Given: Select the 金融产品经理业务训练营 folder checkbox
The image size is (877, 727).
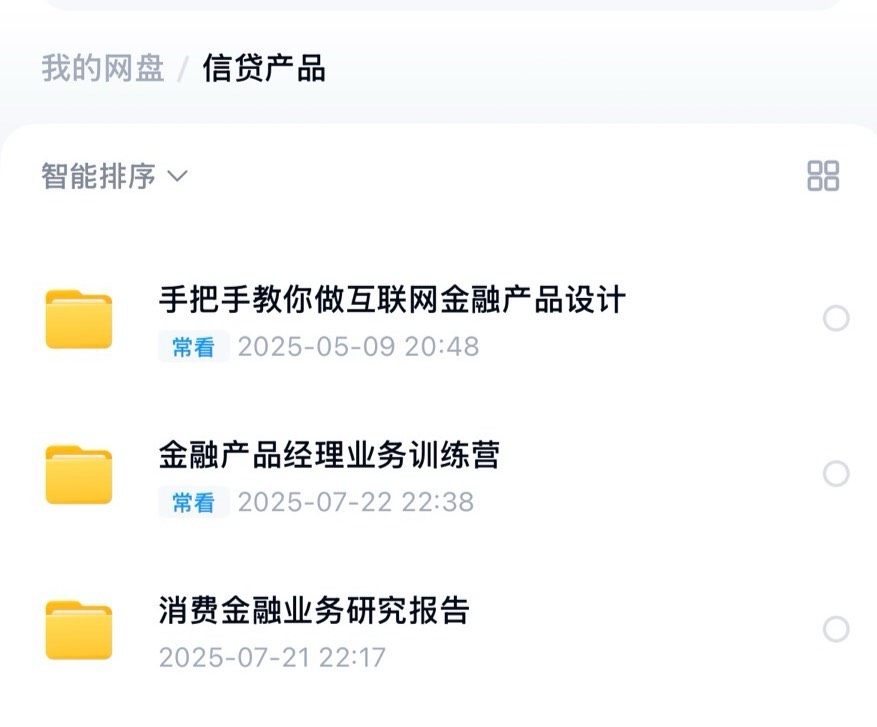Looking at the screenshot, I should pyautogui.click(x=835, y=474).
